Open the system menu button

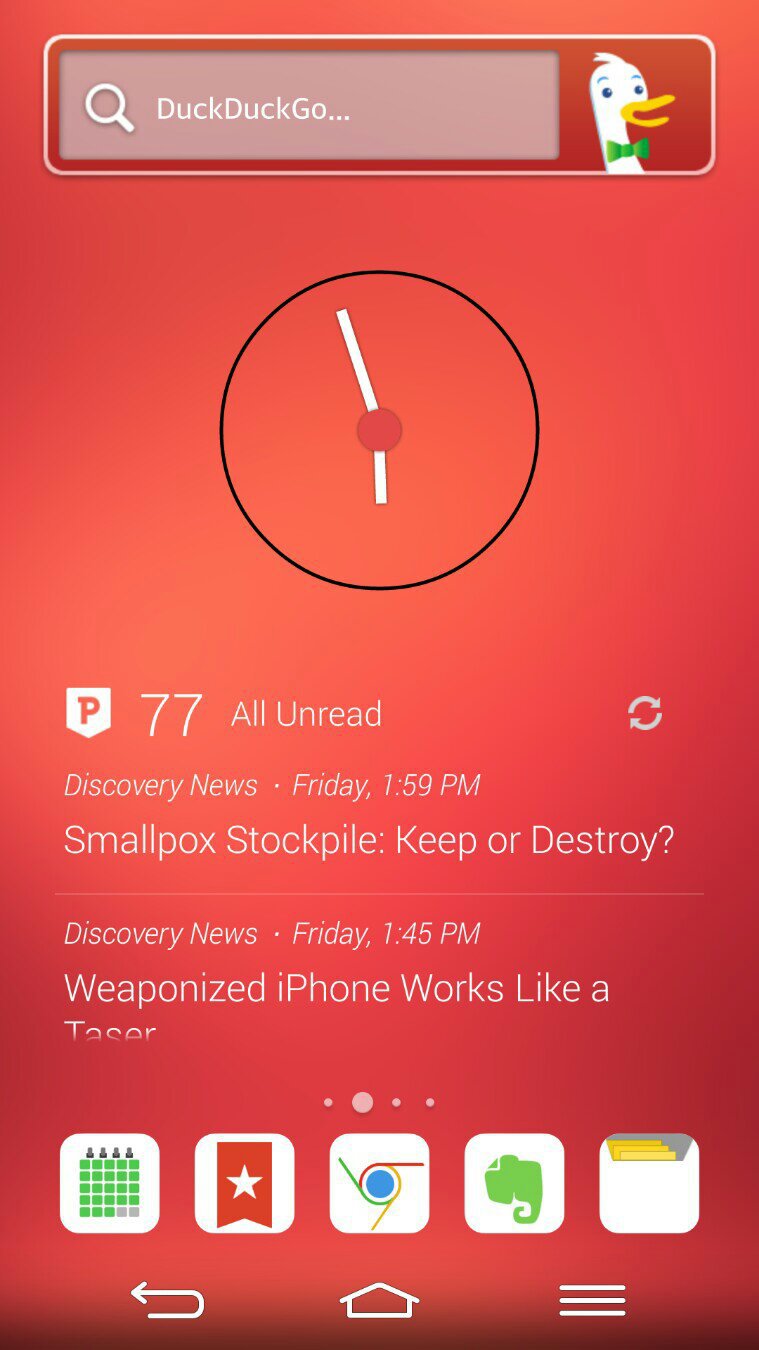click(x=592, y=1300)
